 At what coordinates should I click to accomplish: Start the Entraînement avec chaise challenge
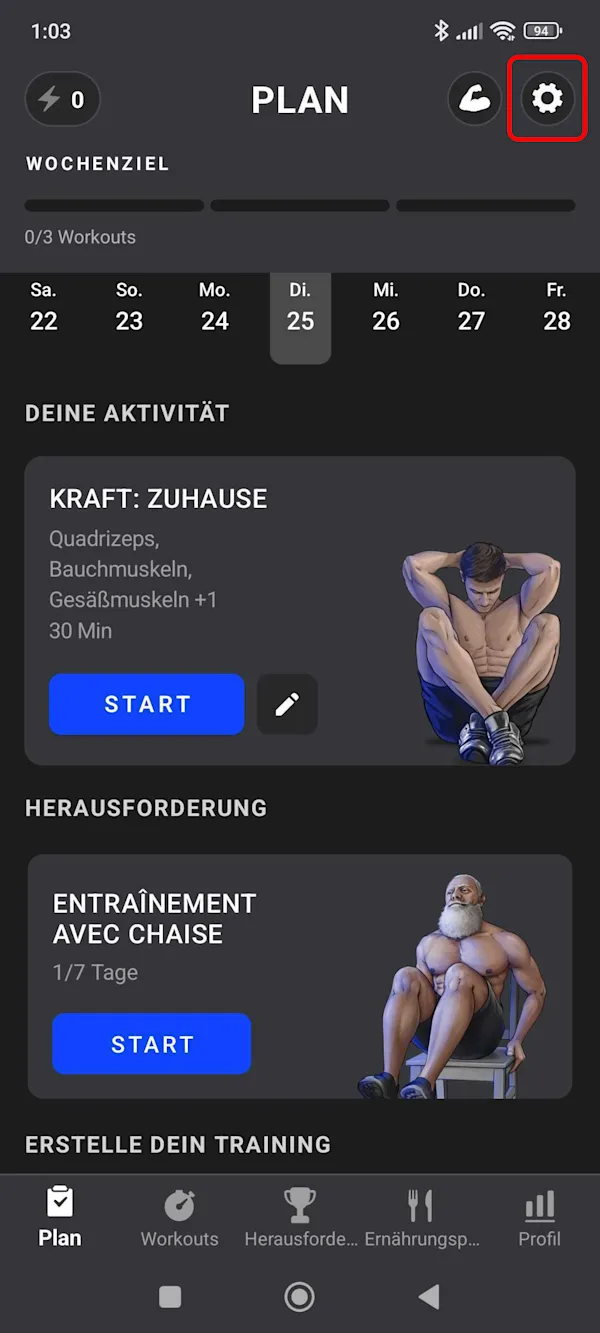point(152,1044)
